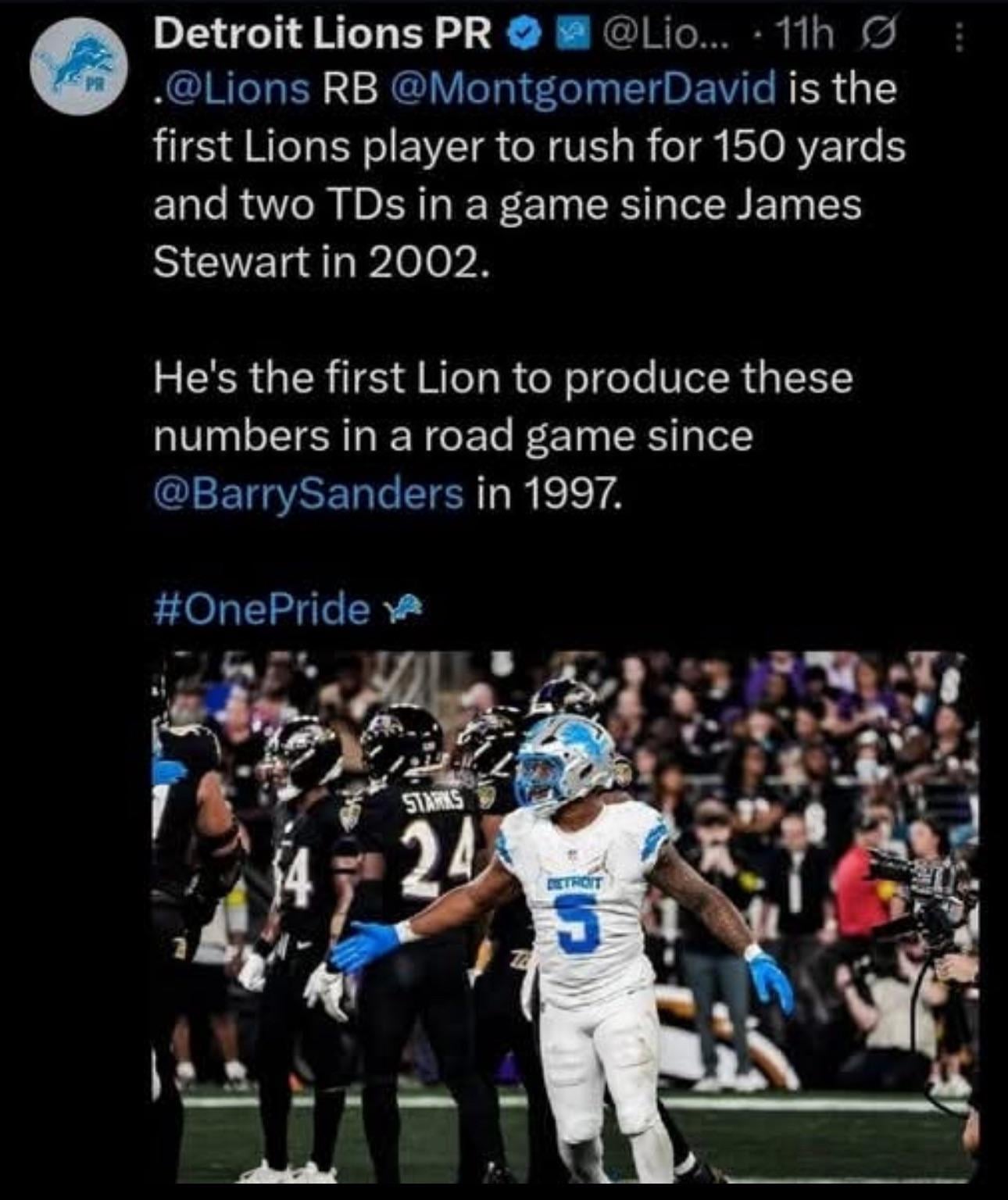Open the #OnePride hashtag

pyautogui.click(x=262, y=609)
